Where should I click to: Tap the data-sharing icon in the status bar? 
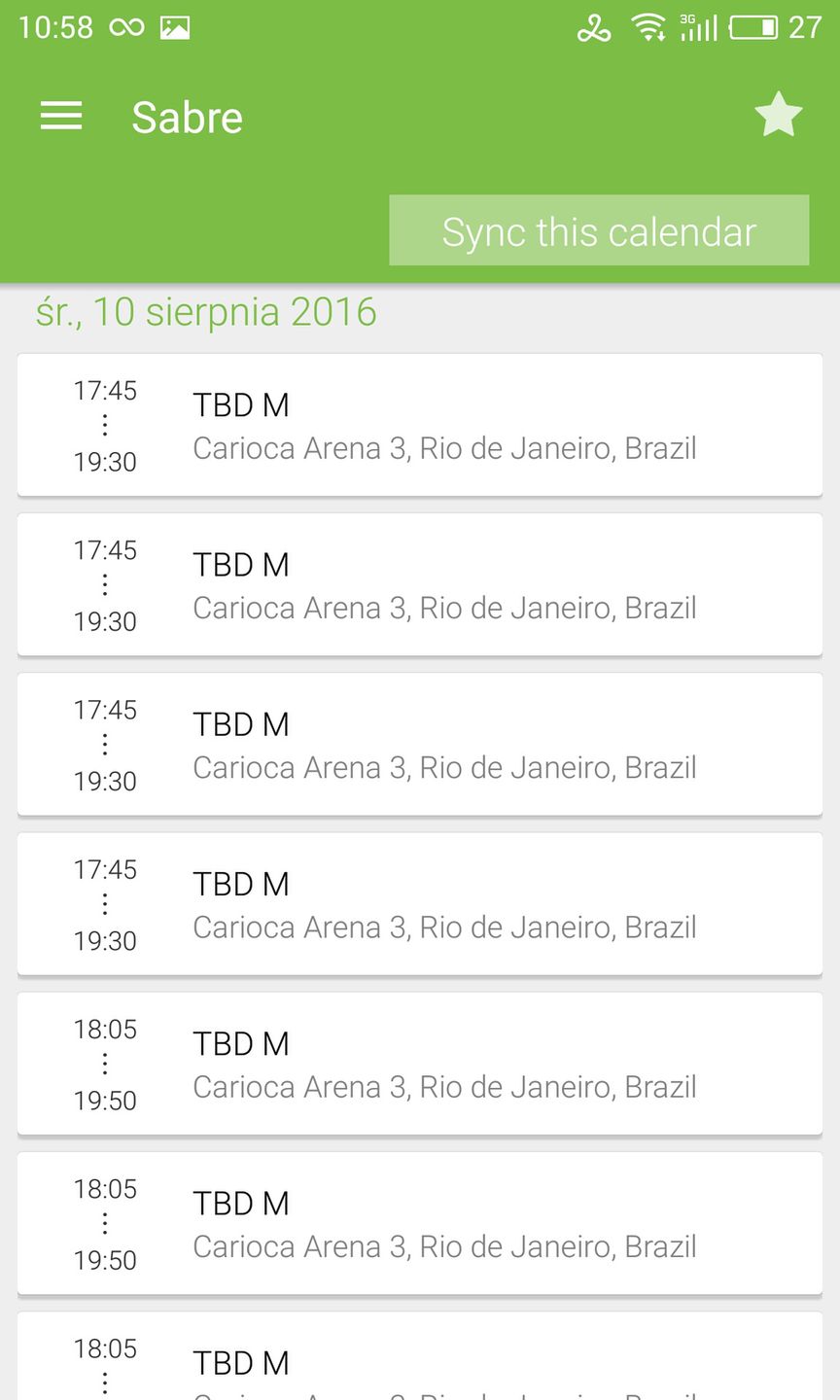594,27
